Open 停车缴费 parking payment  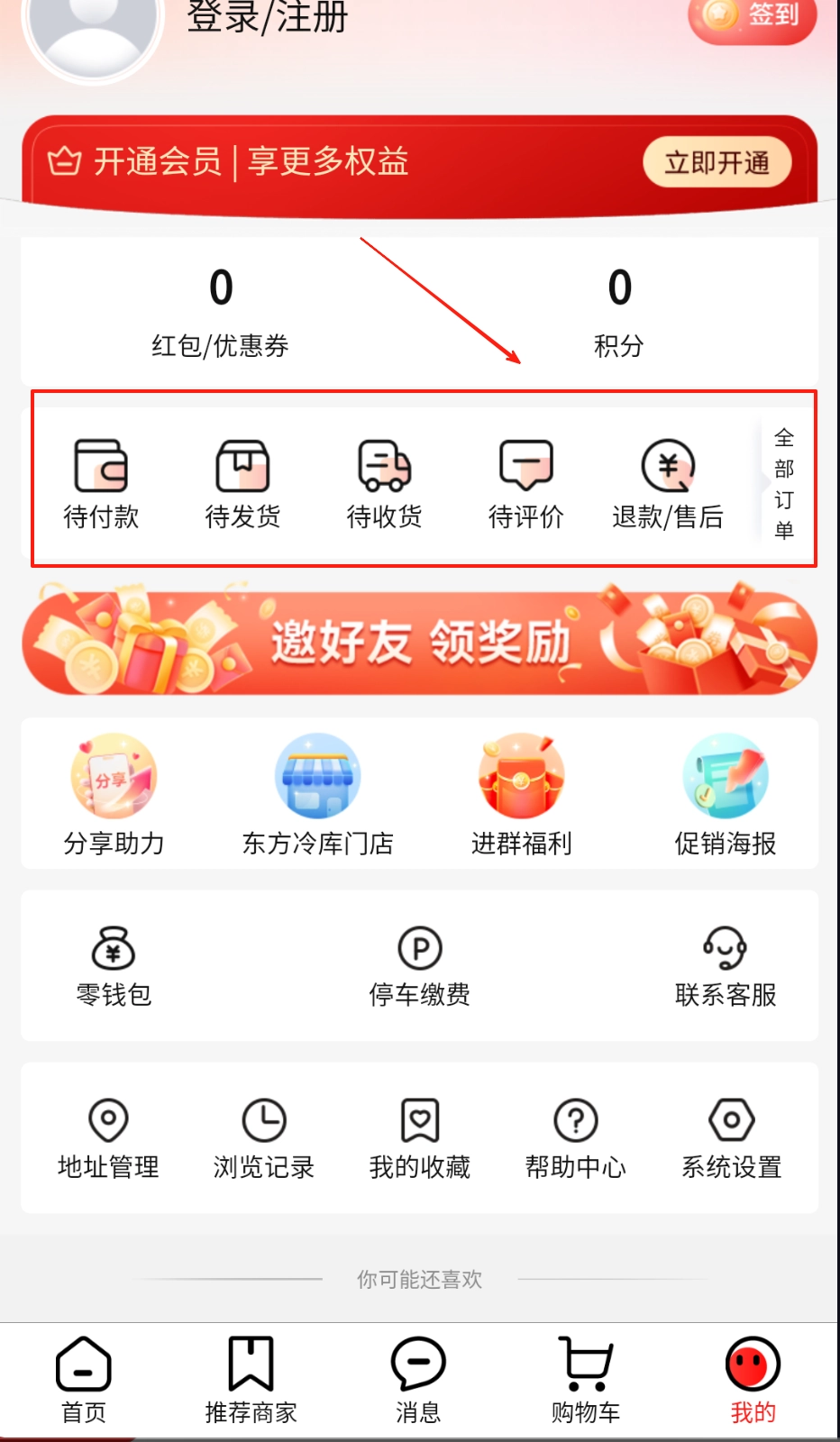420,966
